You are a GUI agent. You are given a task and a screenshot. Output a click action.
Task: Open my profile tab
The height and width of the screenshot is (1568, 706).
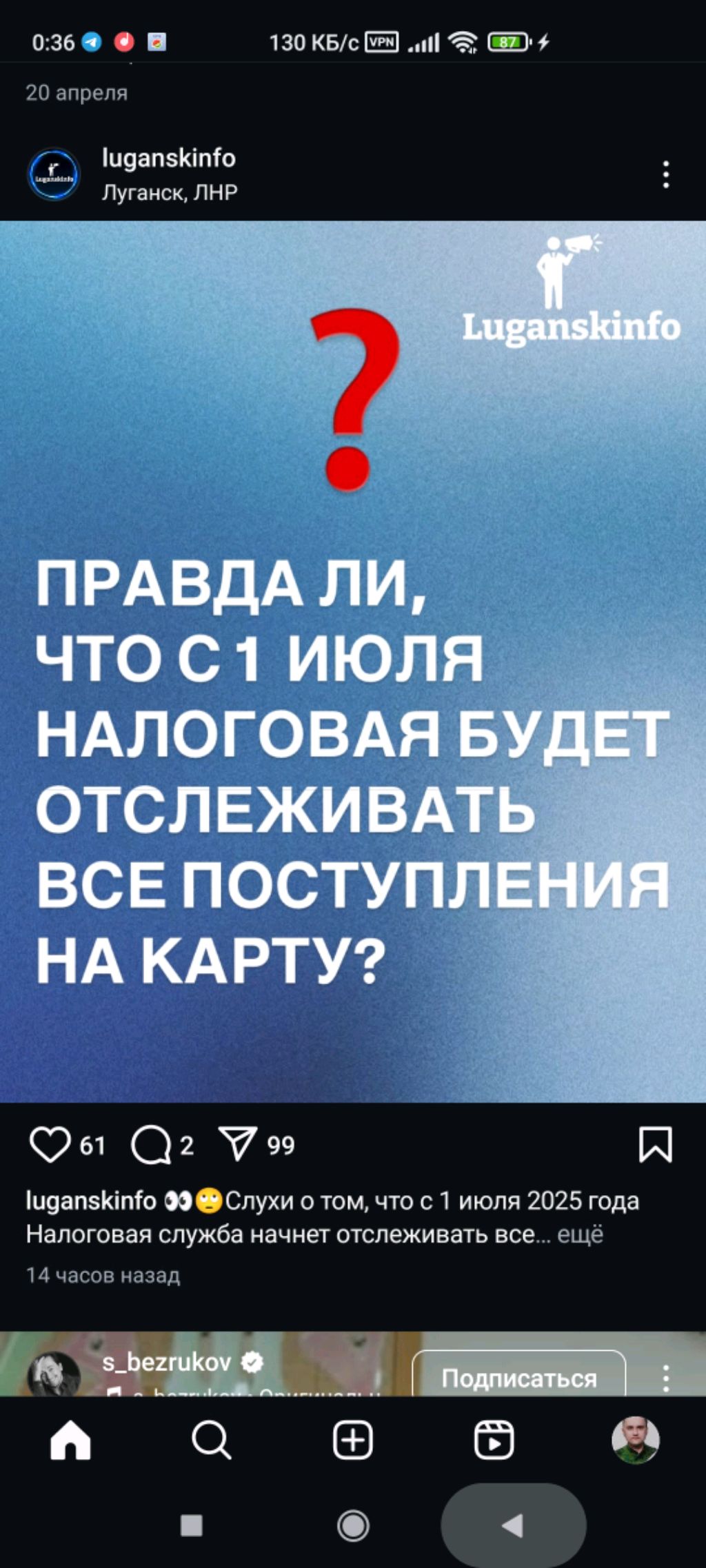[x=635, y=1440]
